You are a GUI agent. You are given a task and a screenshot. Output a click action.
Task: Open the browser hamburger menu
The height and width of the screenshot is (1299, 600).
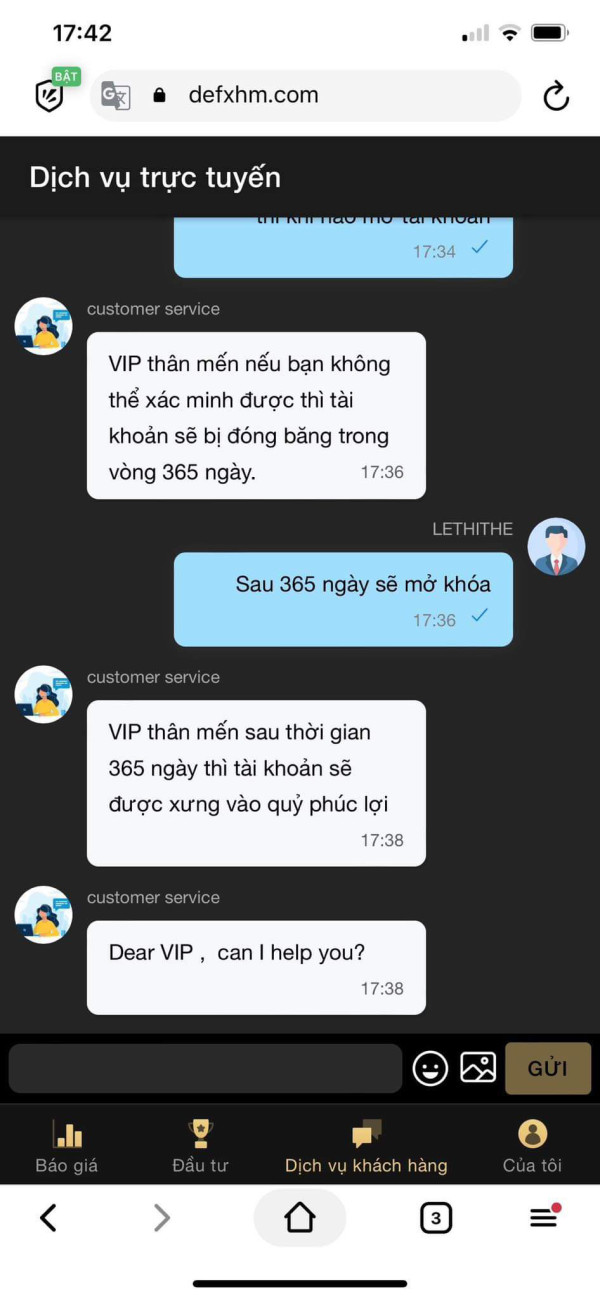545,1217
